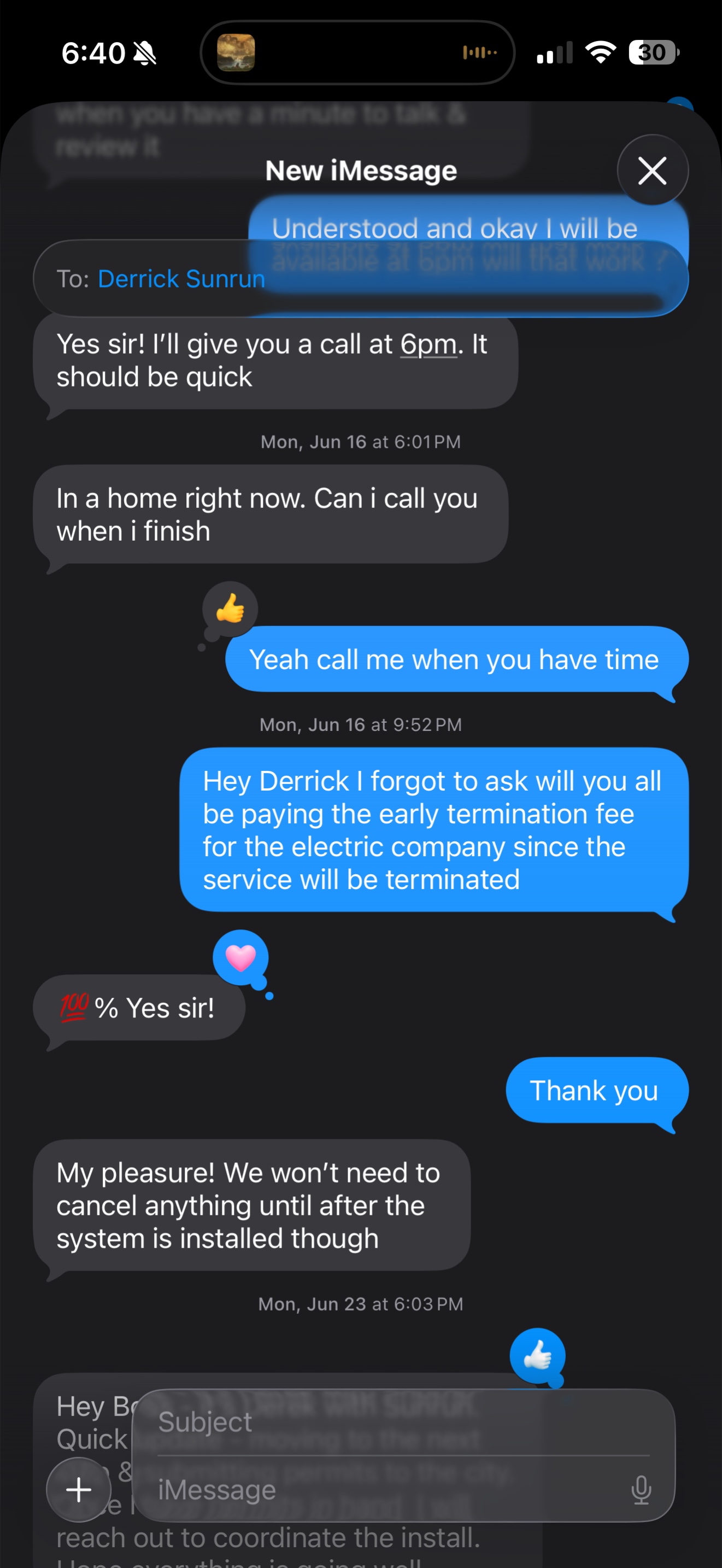Viewport: 722px width, 1568px height.
Task: Open the plus attachments menu
Action: pos(79,1489)
